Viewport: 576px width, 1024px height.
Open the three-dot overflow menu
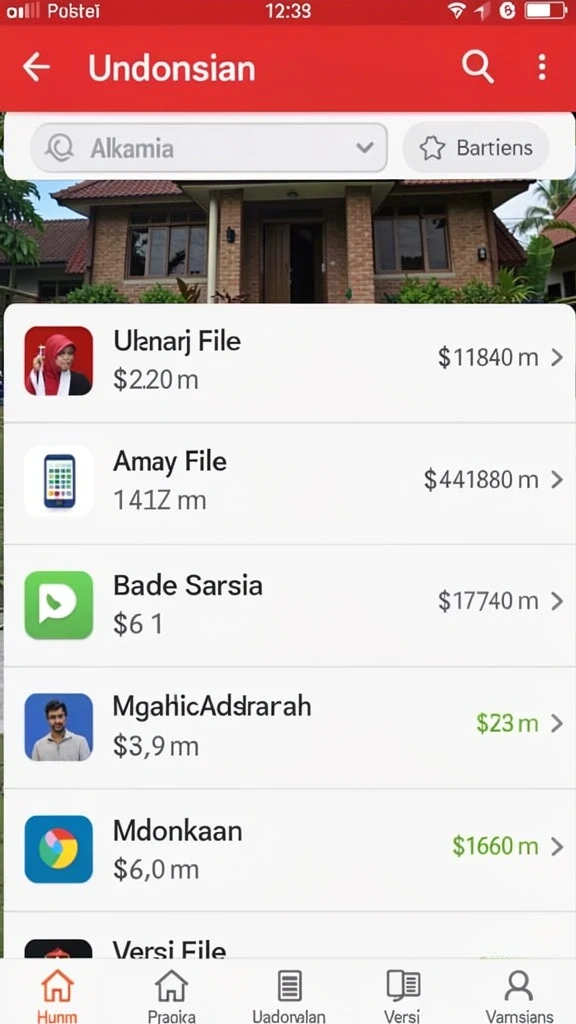pyautogui.click(x=541, y=67)
